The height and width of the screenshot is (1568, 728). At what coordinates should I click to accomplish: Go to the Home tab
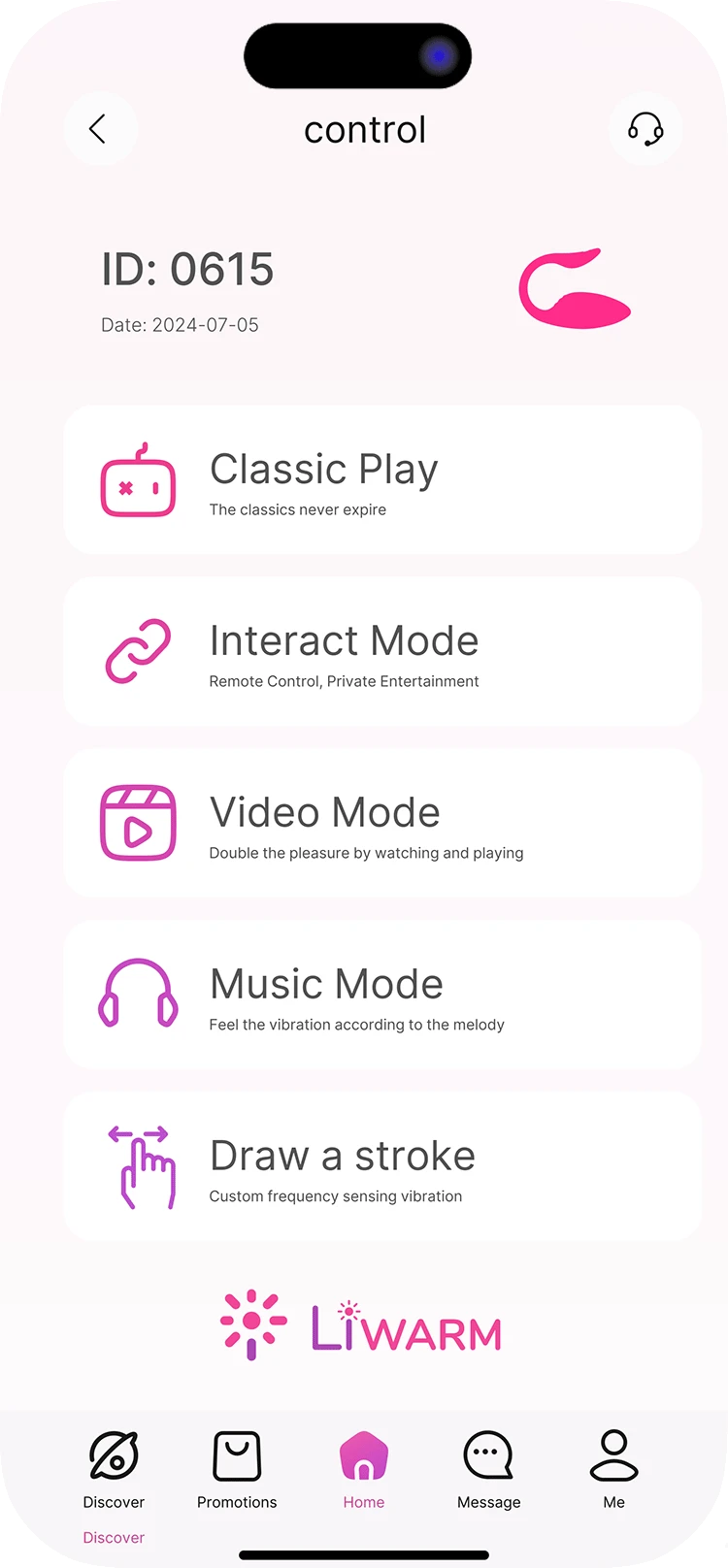click(364, 1469)
